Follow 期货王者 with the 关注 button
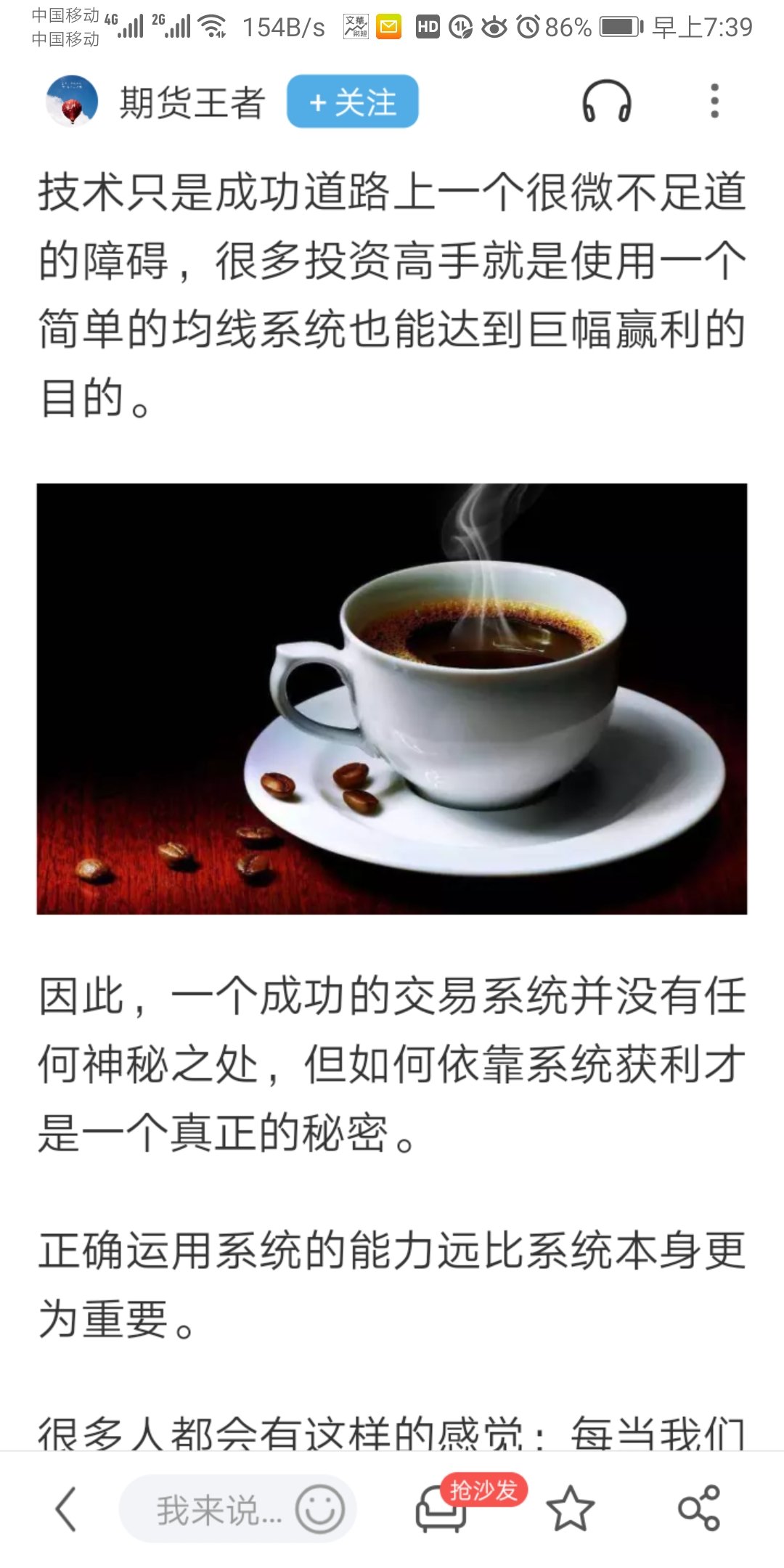Viewport: 784px width, 1568px height. tap(352, 102)
